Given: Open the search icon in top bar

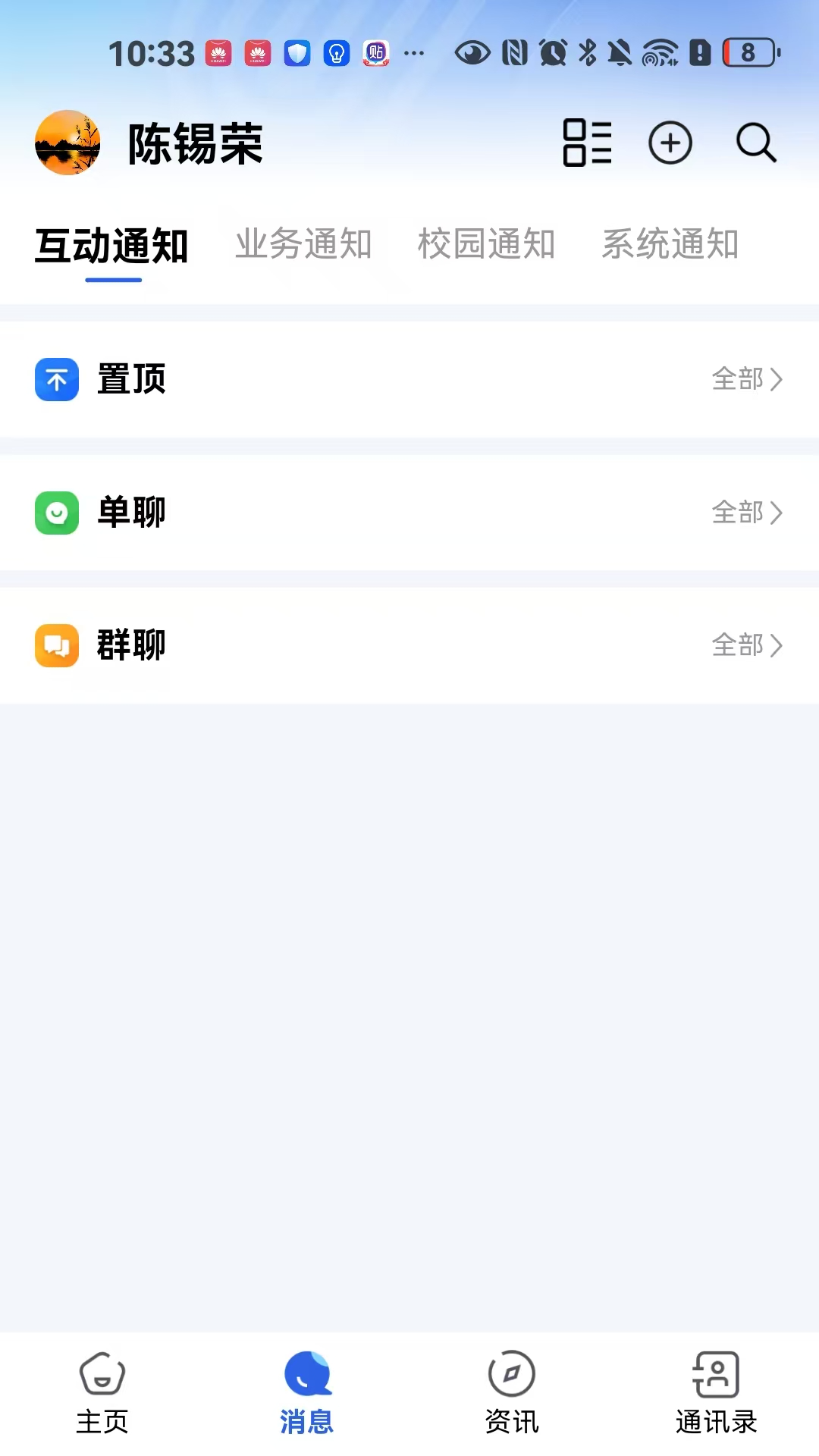Looking at the screenshot, I should tap(755, 143).
